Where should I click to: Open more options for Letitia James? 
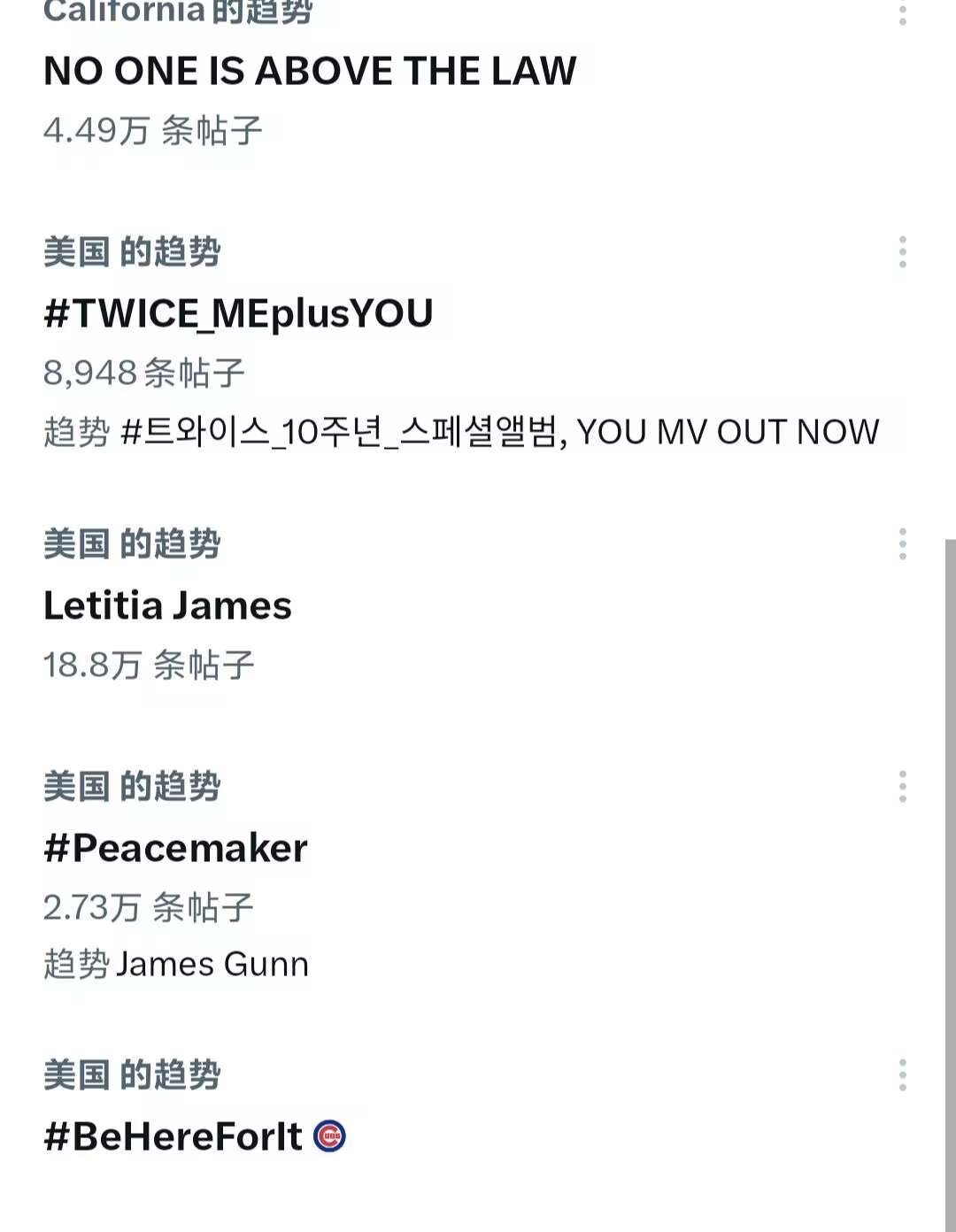(902, 544)
